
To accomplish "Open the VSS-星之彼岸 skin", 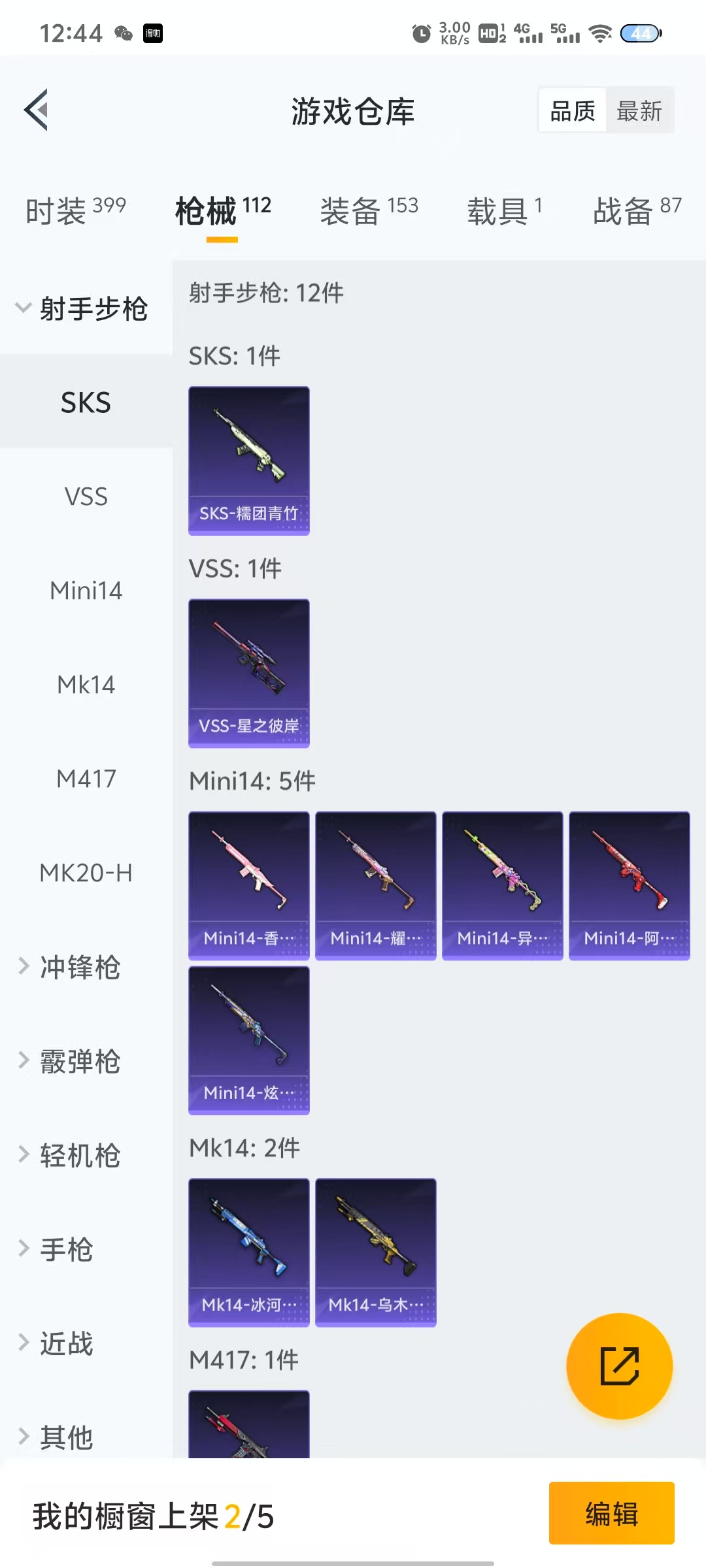I will (248, 673).
